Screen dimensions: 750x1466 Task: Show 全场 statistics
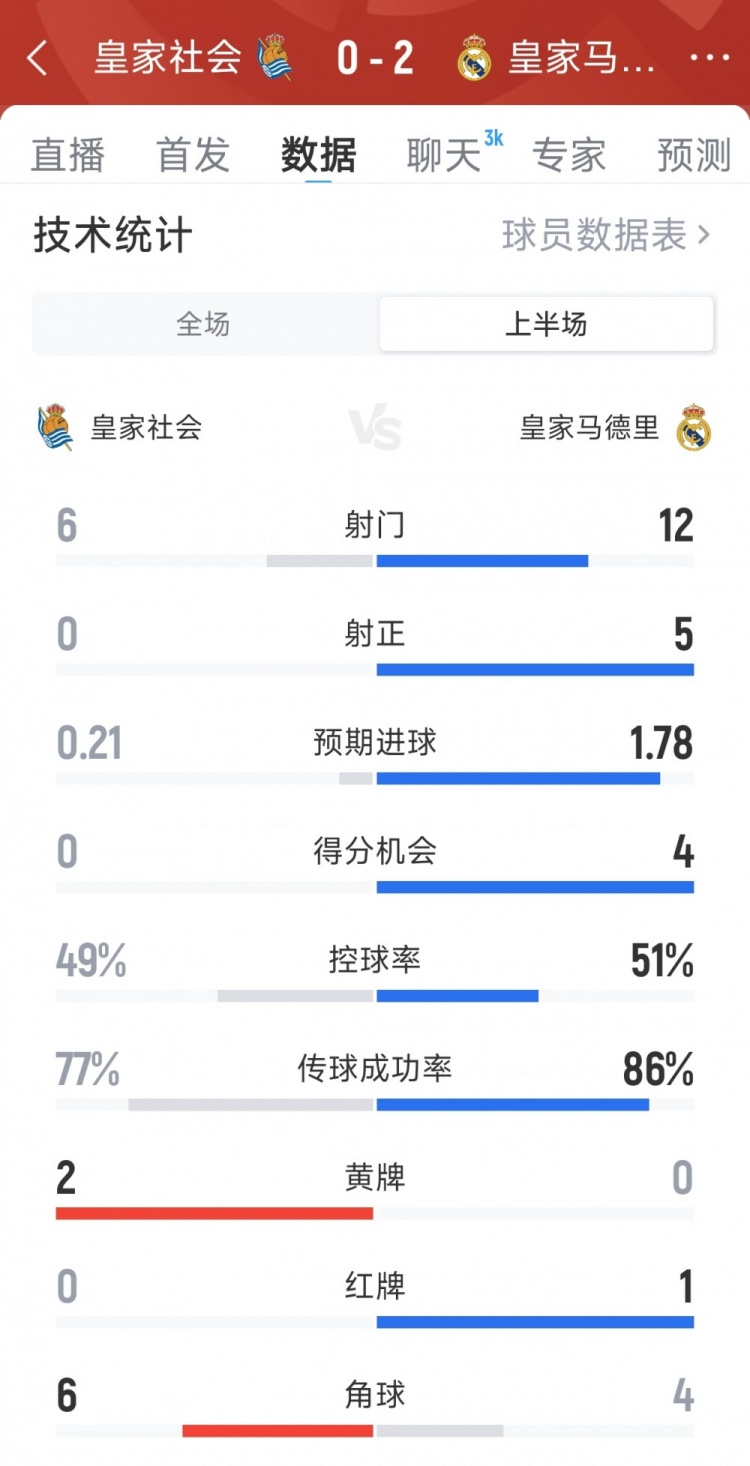(x=204, y=324)
